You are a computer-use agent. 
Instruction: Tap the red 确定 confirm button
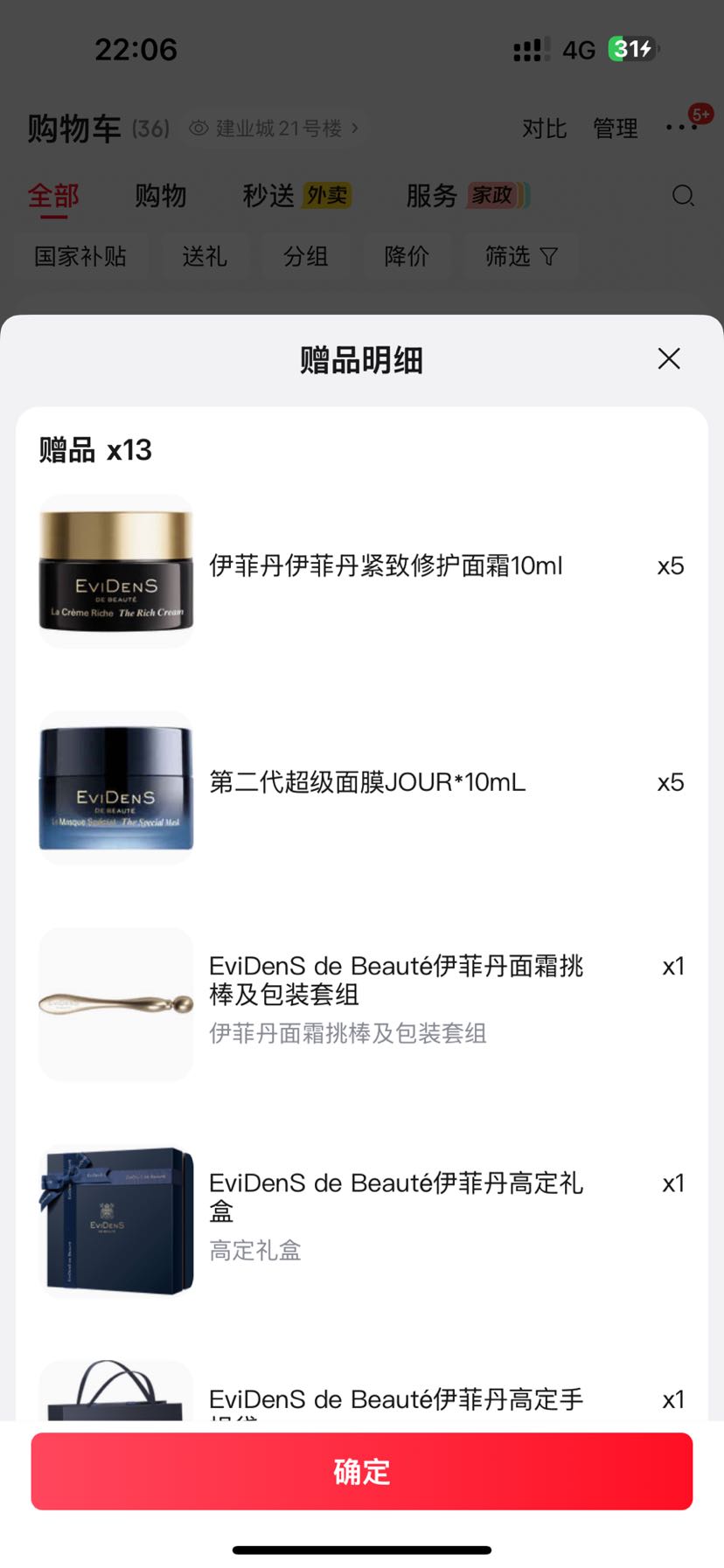tap(362, 1471)
